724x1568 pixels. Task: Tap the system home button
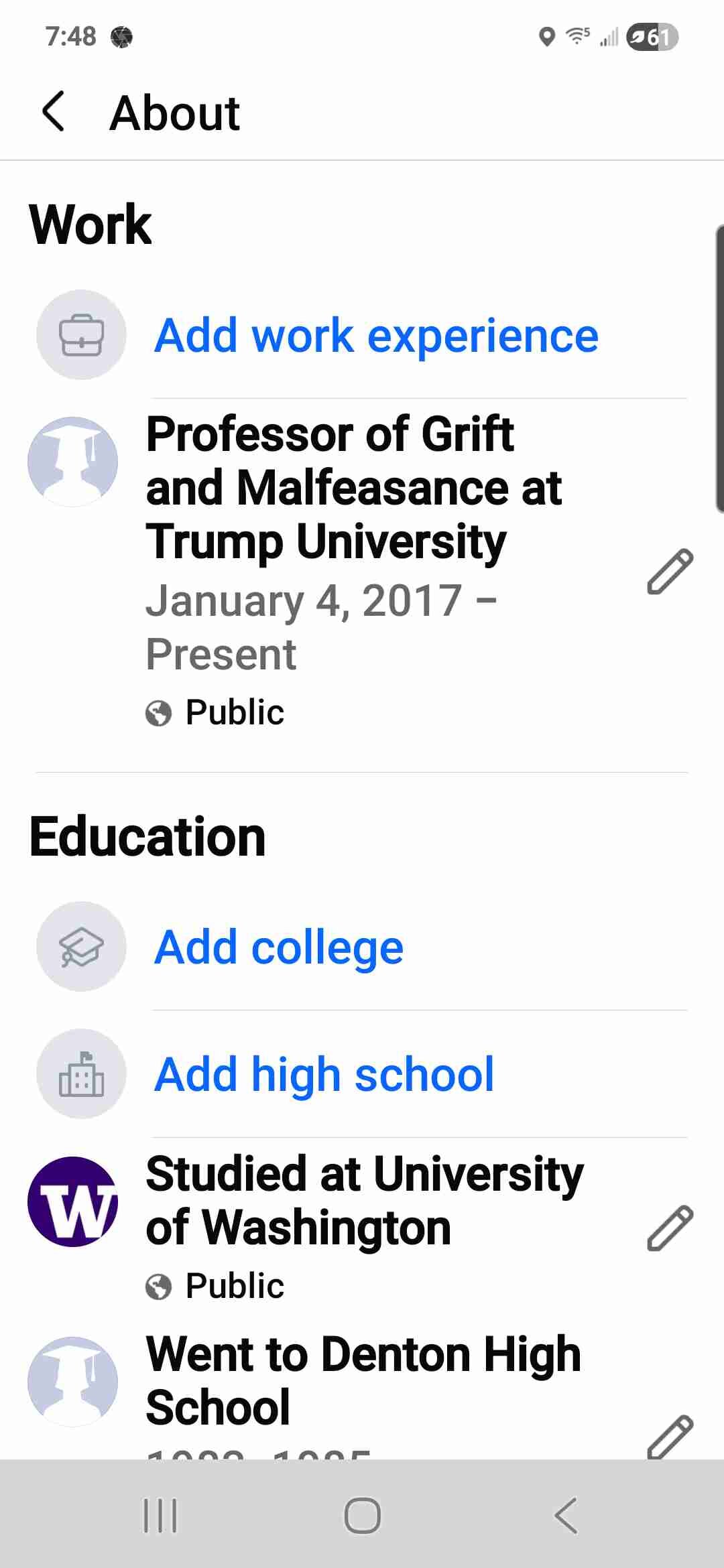(362, 1516)
